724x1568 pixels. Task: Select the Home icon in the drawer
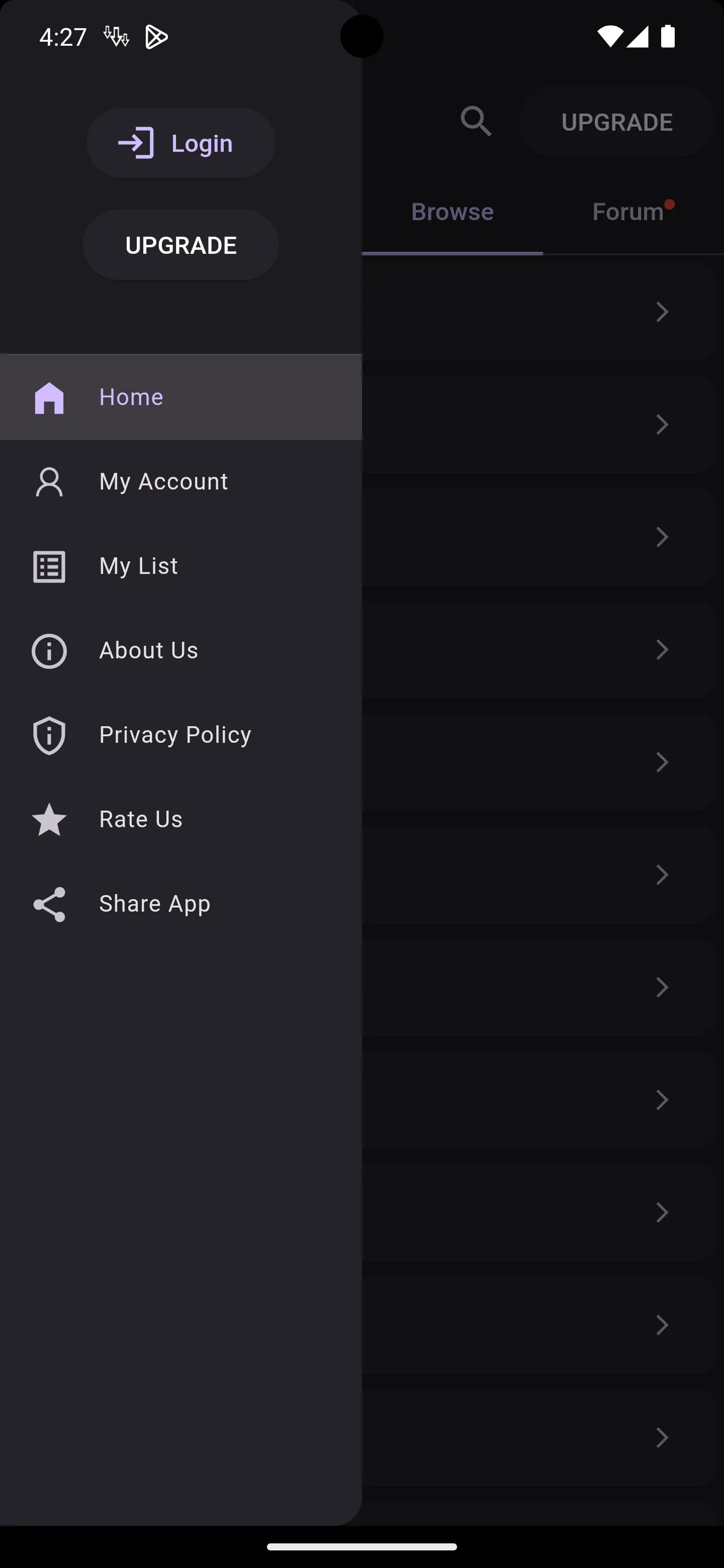coord(49,398)
